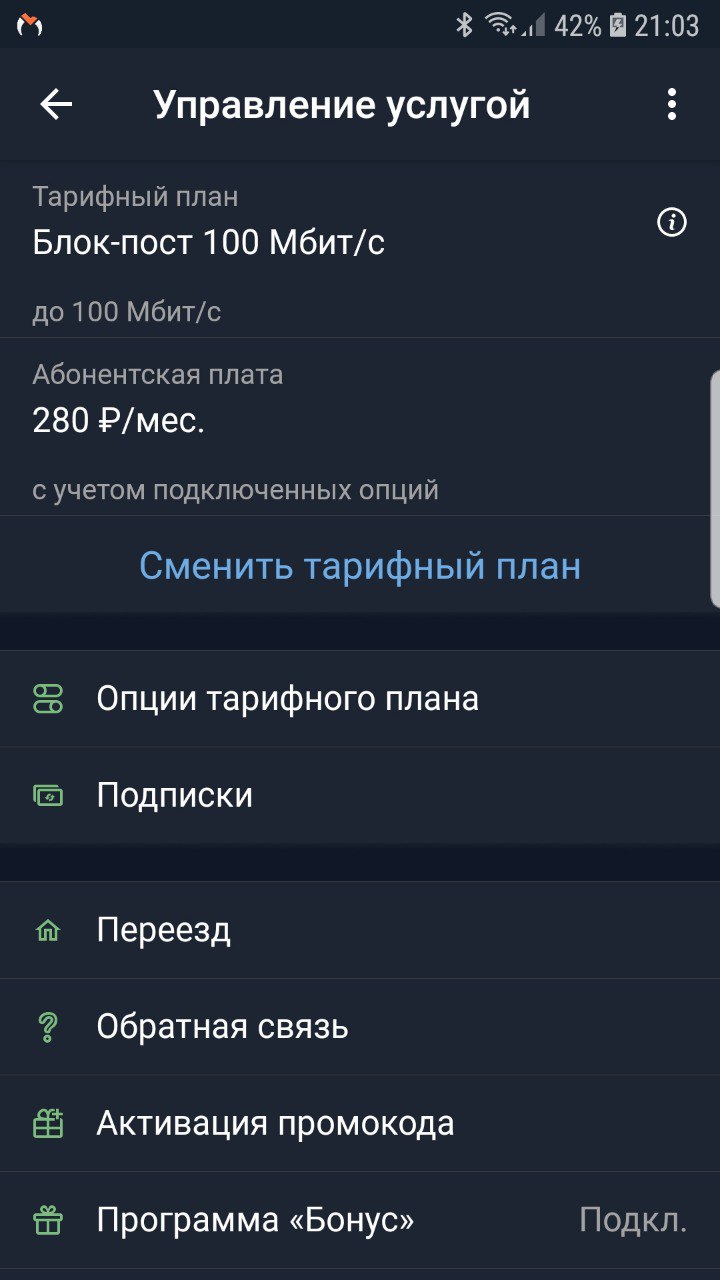Open Обратная связь
This screenshot has width=720, height=1280.
point(360,1027)
